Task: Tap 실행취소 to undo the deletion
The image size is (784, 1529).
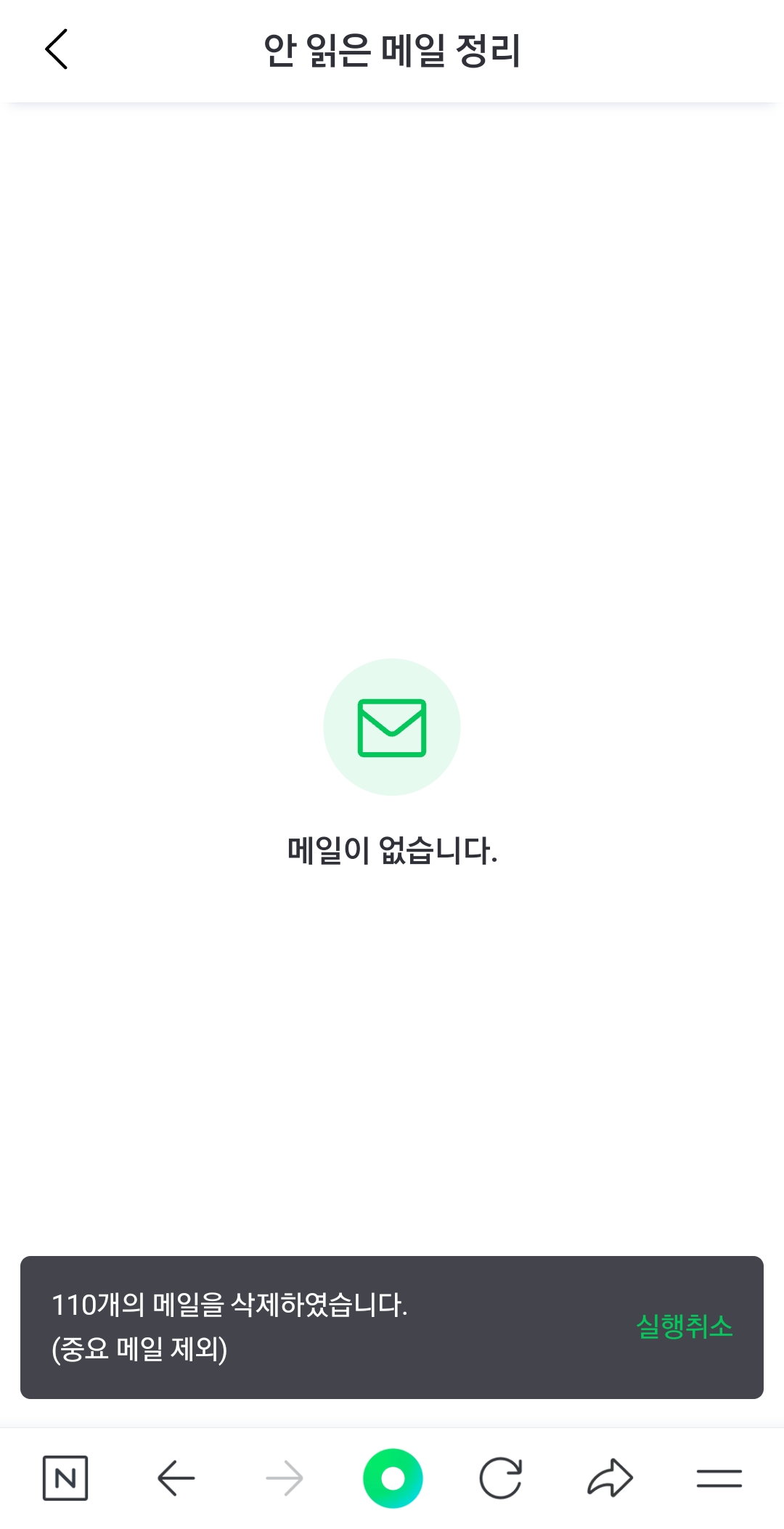Action: point(684,1326)
